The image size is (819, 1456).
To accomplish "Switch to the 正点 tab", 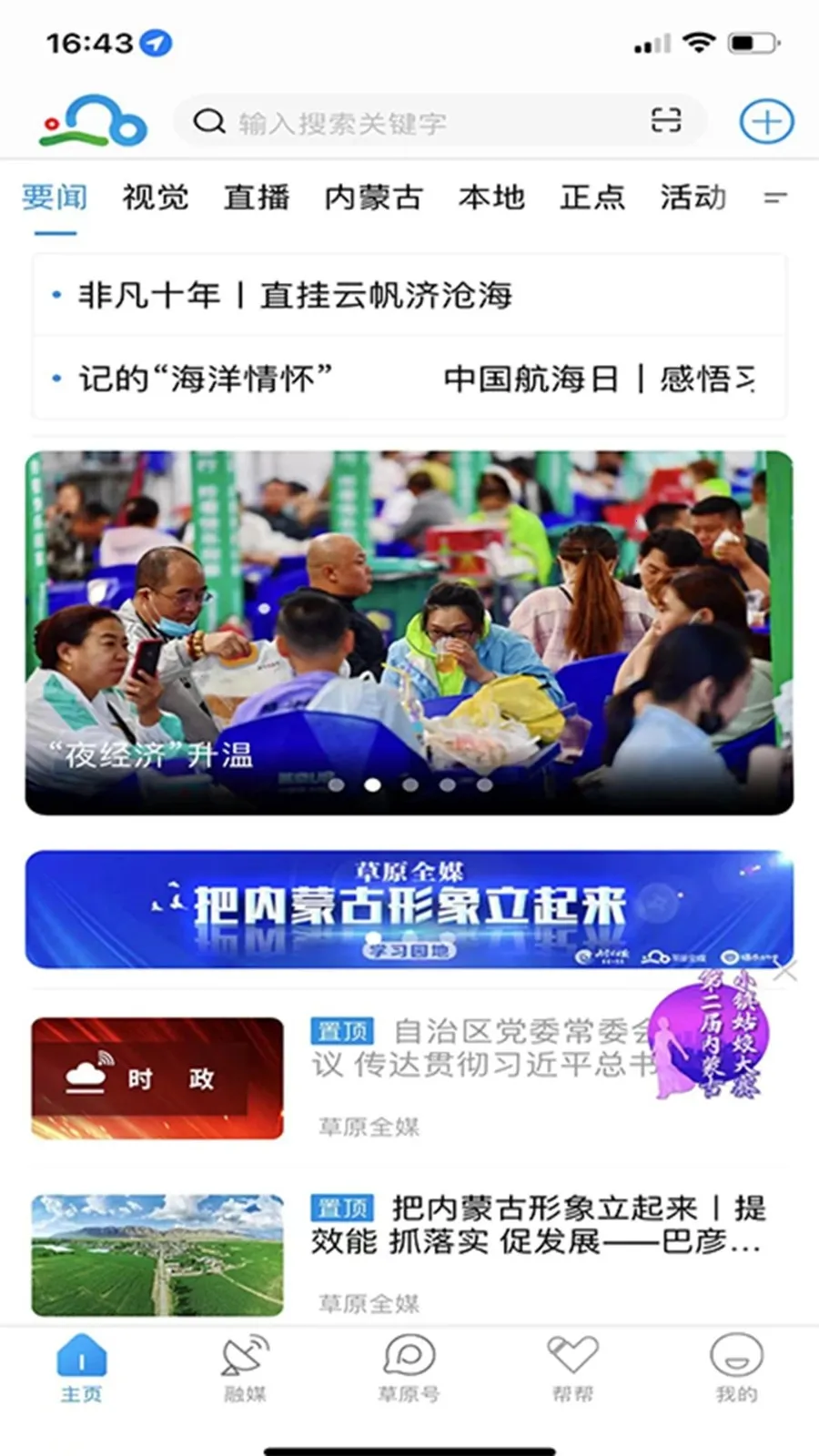I will coord(592,197).
